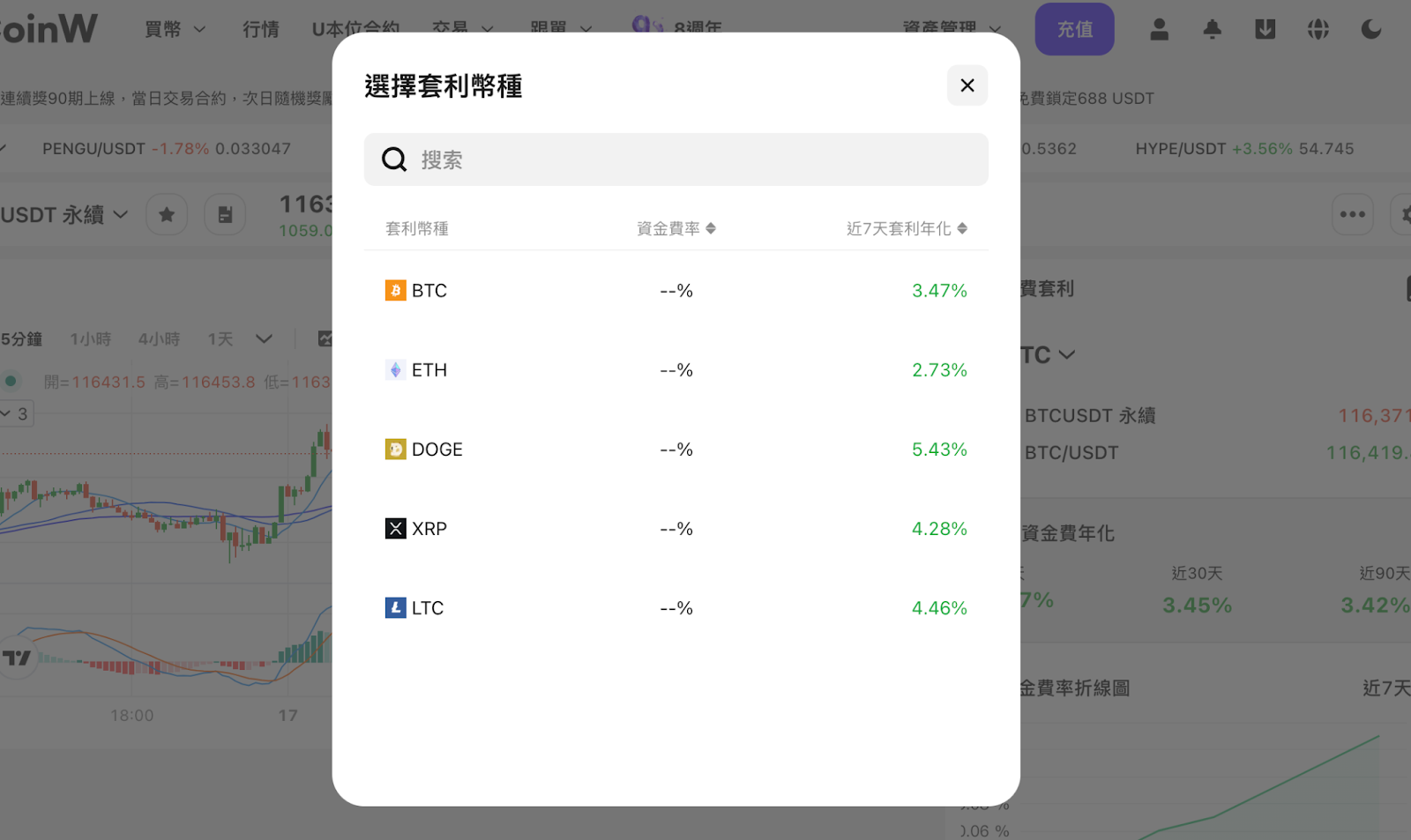
Task: Sort the list by 近7天套利年化
Action: point(907,228)
